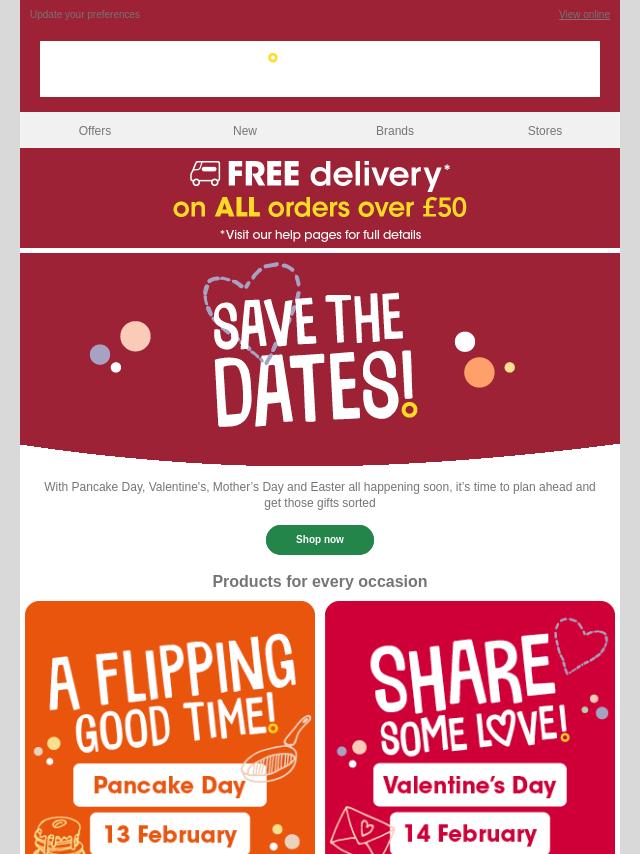Tap Update your preferences link
Viewport: 640px width, 854px height.
click(x=85, y=15)
